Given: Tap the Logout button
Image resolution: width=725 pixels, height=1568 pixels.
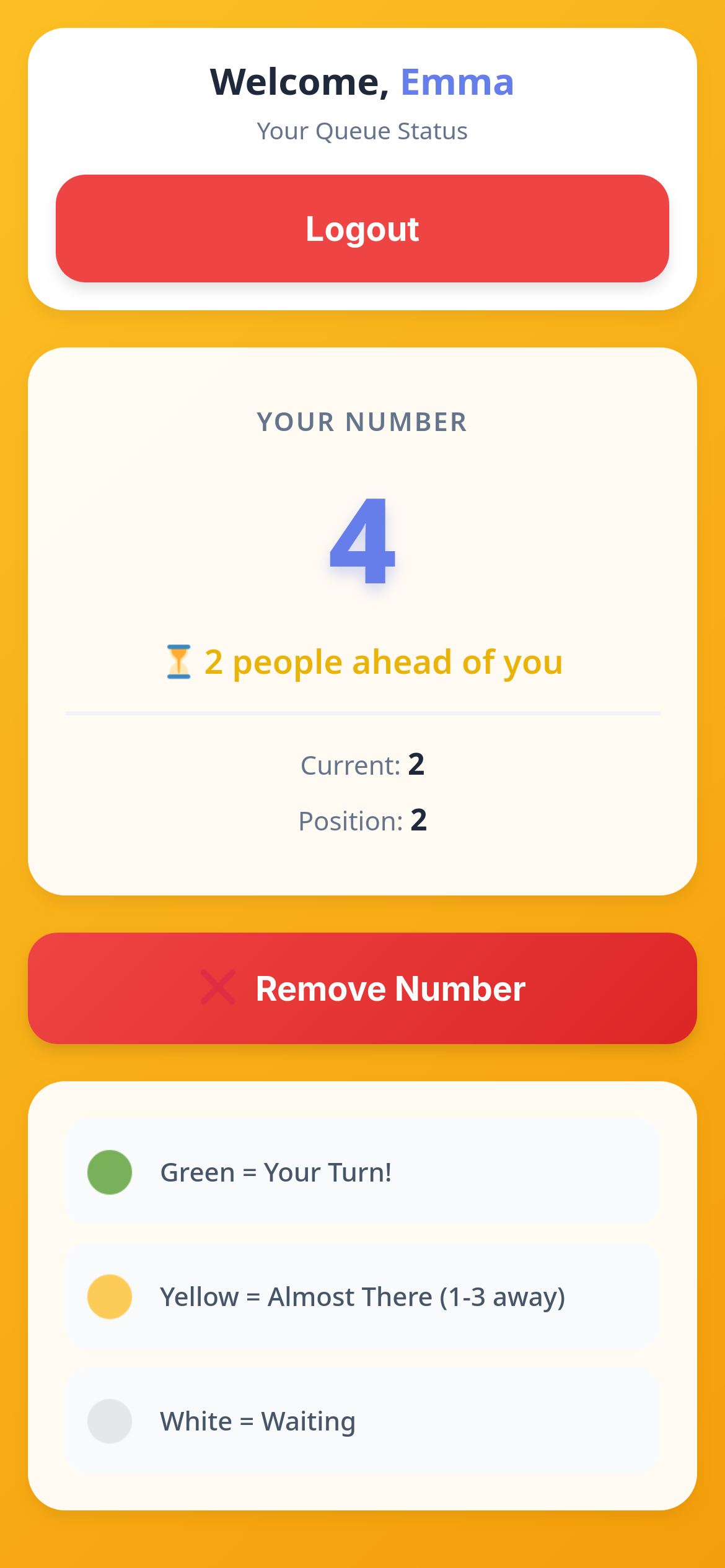Looking at the screenshot, I should 362,229.
